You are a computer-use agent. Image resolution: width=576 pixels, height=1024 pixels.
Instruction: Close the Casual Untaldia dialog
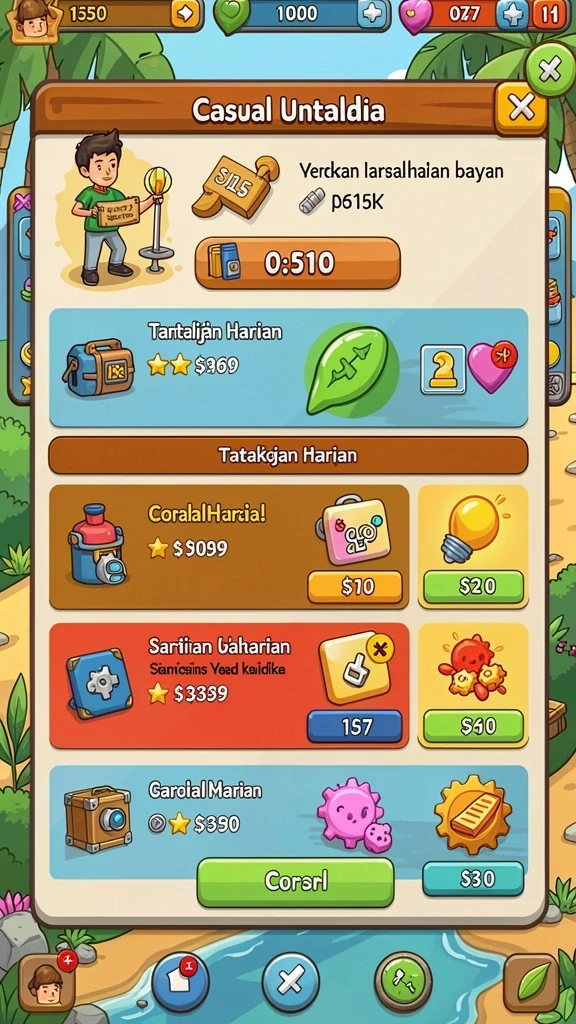coord(520,108)
